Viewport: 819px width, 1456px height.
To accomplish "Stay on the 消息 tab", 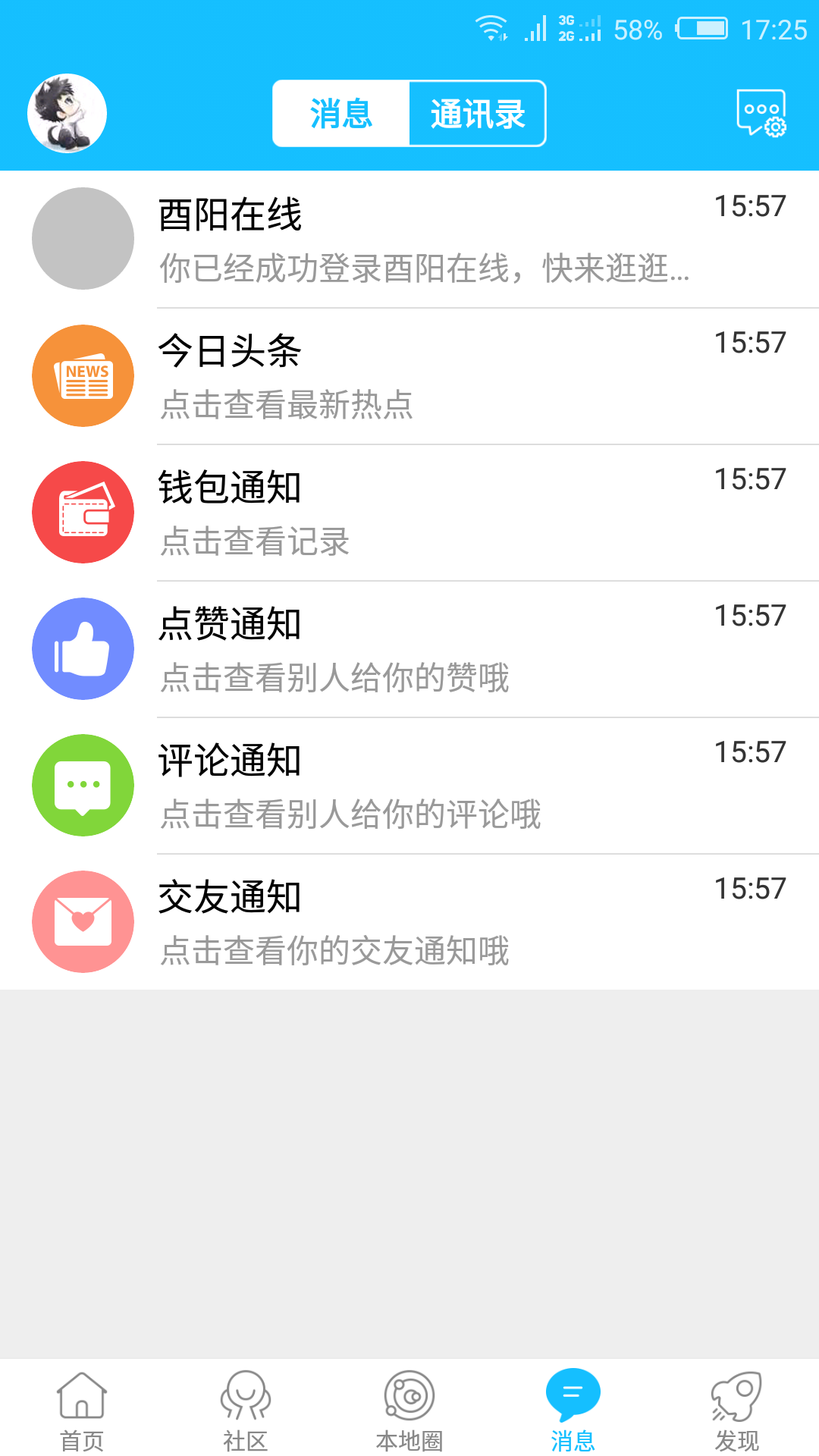I will pyautogui.click(x=340, y=112).
